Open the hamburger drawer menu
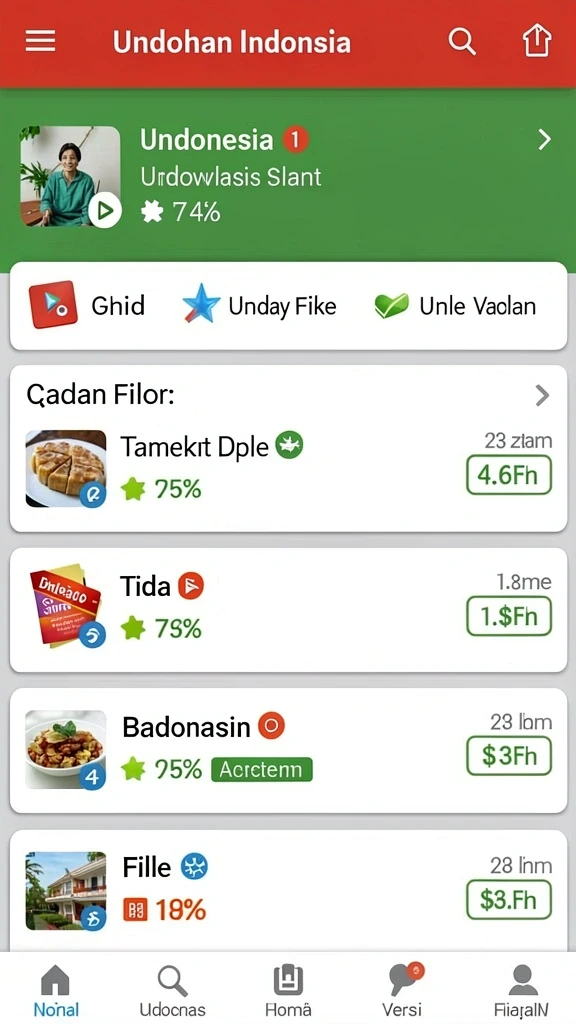Viewport: 576px width, 1024px height. pos(40,42)
